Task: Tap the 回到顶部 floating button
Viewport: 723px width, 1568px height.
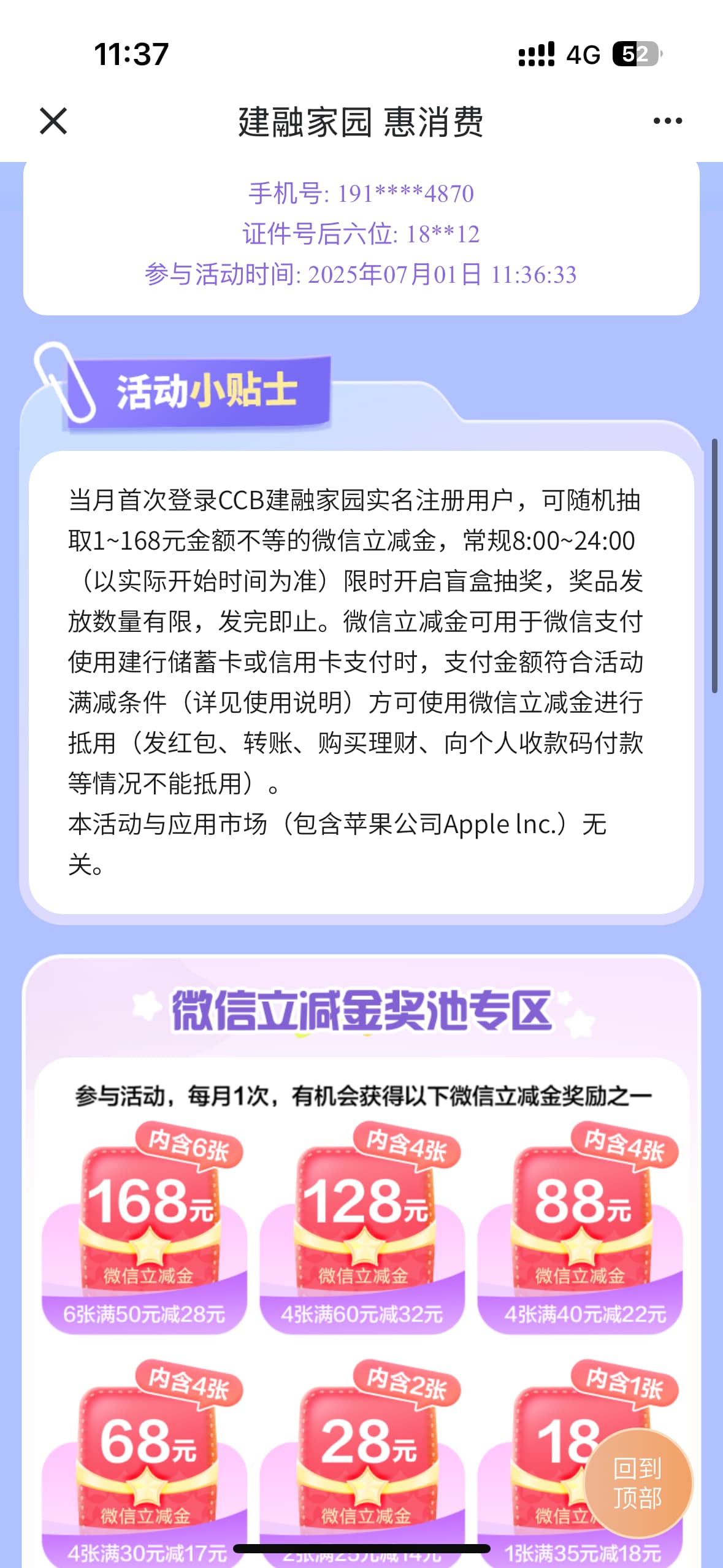Action: (x=638, y=1483)
